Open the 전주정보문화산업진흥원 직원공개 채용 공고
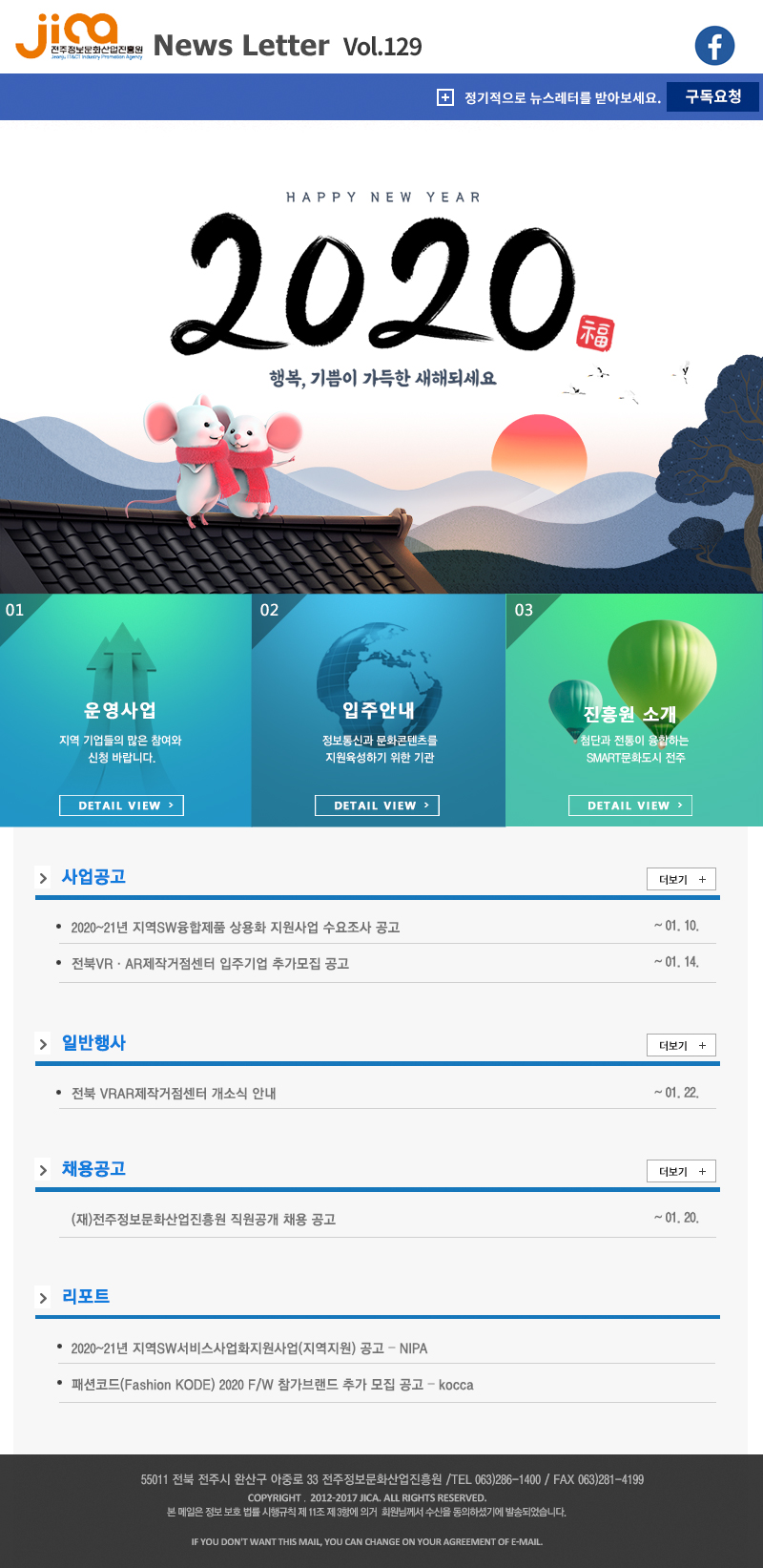 pyautogui.click(x=203, y=1219)
